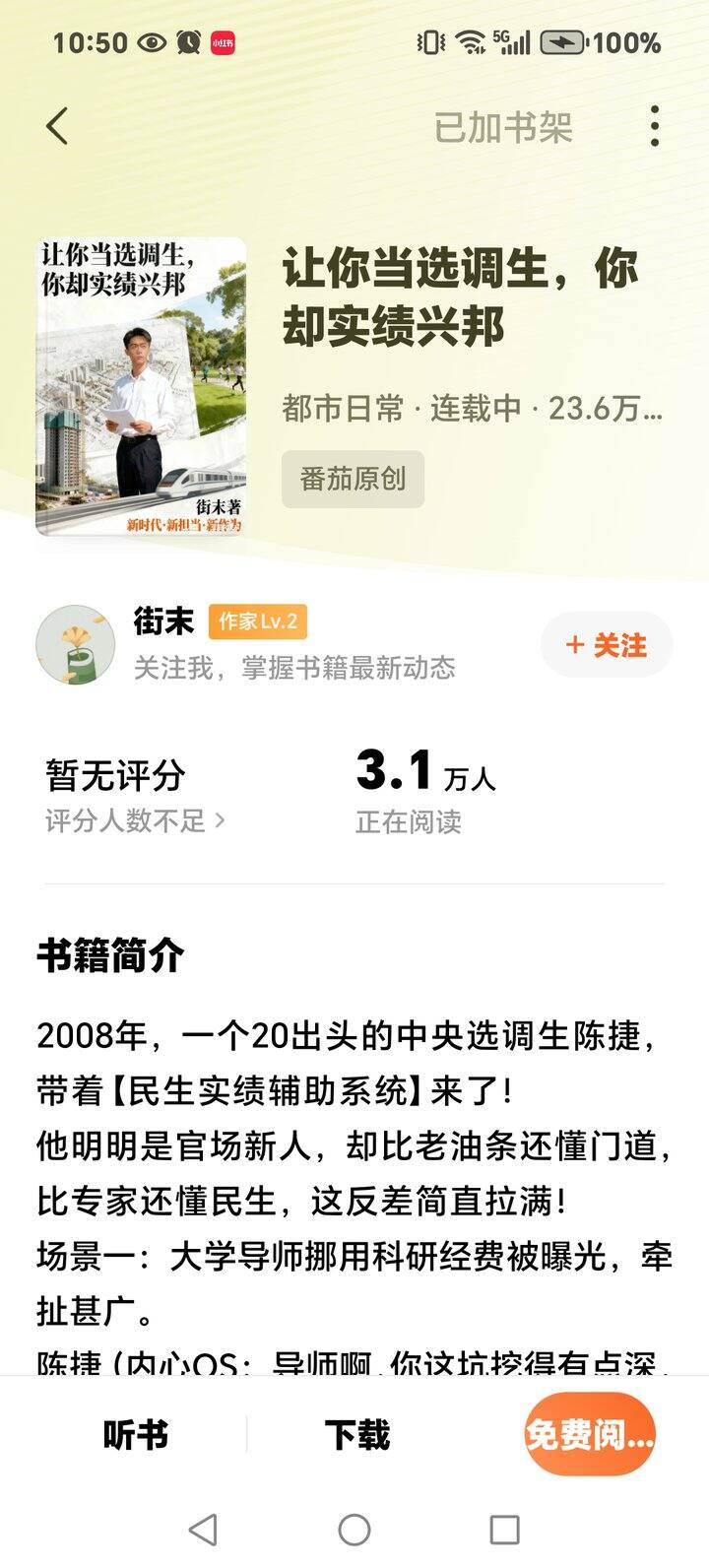The height and width of the screenshot is (1568, 709).
Task: Open the 评分人数不足 rating details
Action: [x=135, y=820]
